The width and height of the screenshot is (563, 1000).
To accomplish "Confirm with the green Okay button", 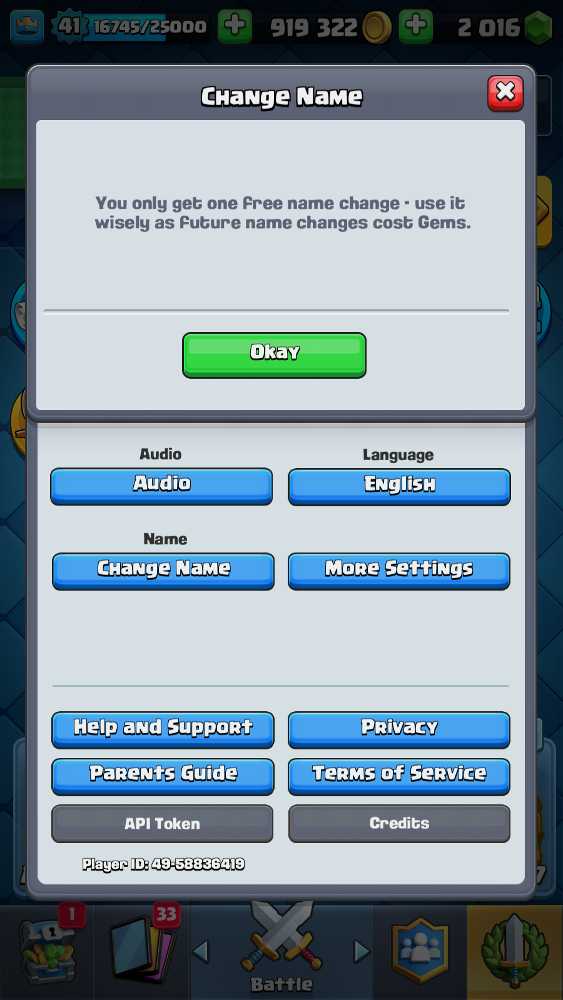I will 274,355.
